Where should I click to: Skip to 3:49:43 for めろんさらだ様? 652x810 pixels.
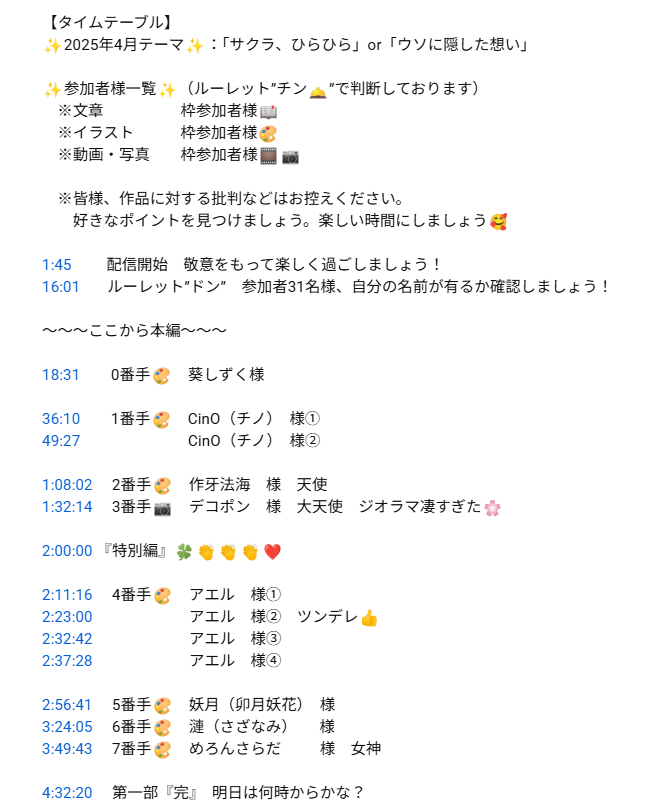[67, 749]
